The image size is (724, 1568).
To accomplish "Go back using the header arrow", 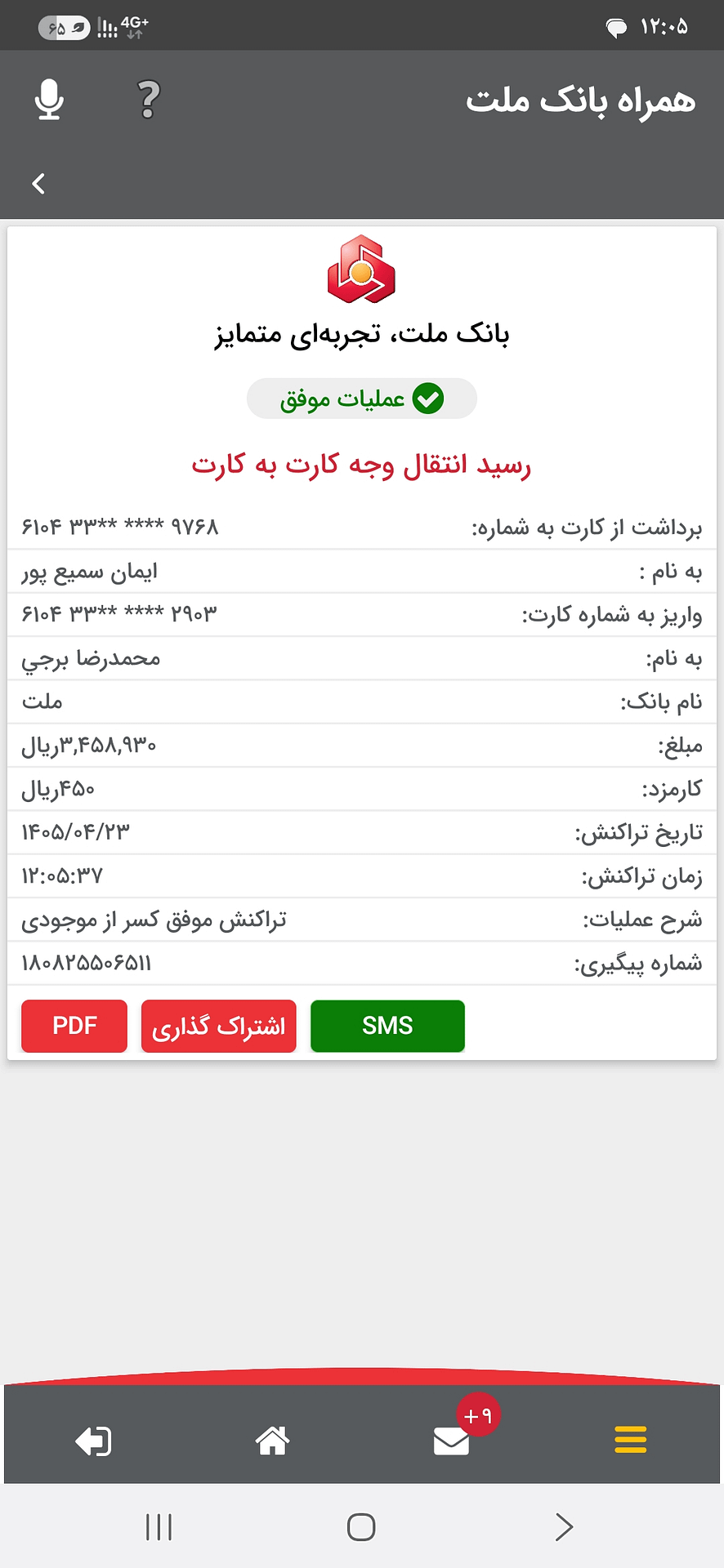I will [x=38, y=184].
